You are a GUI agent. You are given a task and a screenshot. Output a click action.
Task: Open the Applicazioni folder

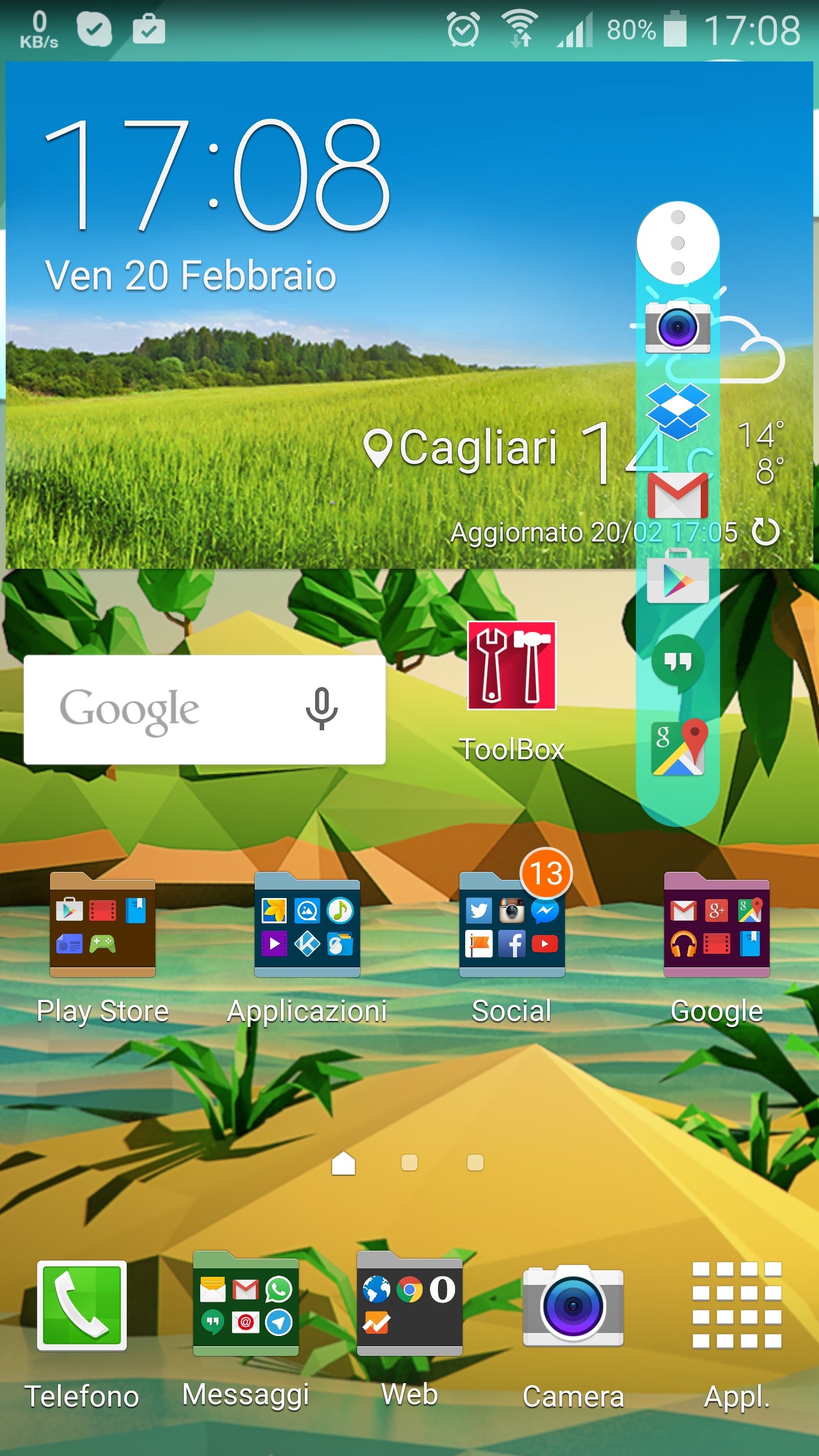(x=307, y=925)
